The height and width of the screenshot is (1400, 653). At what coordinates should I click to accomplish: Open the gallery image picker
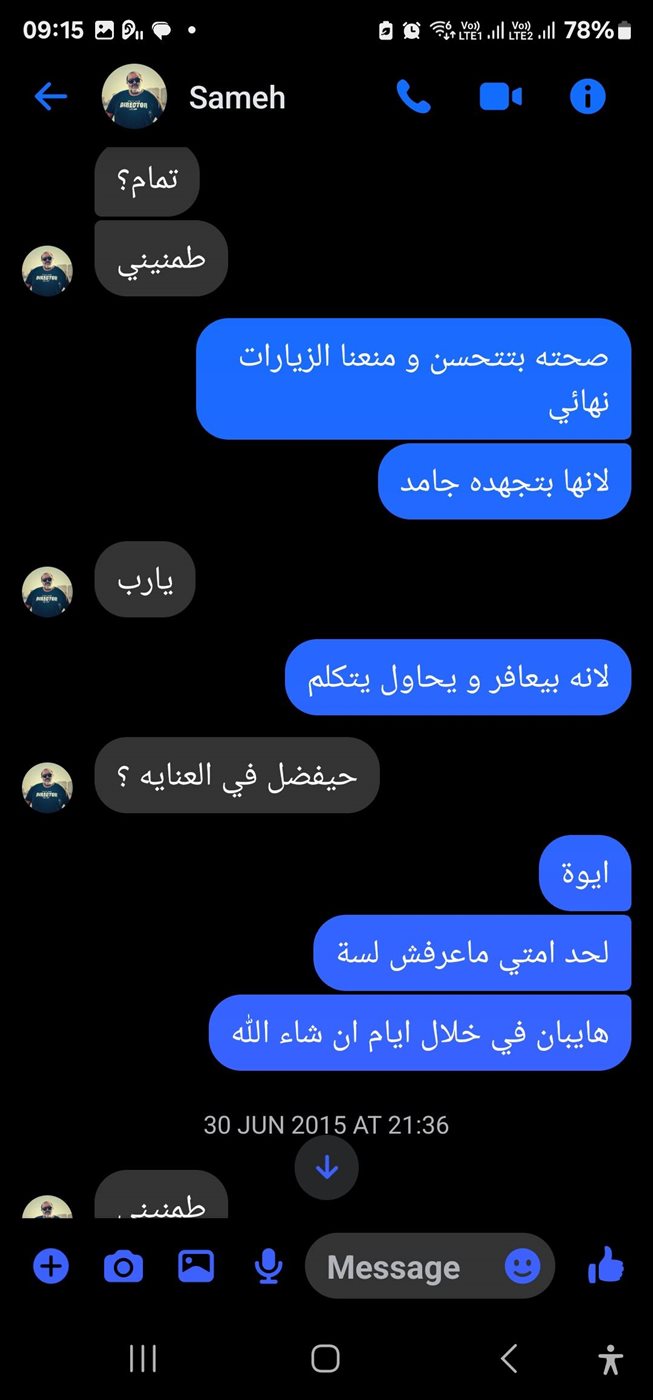click(196, 1267)
